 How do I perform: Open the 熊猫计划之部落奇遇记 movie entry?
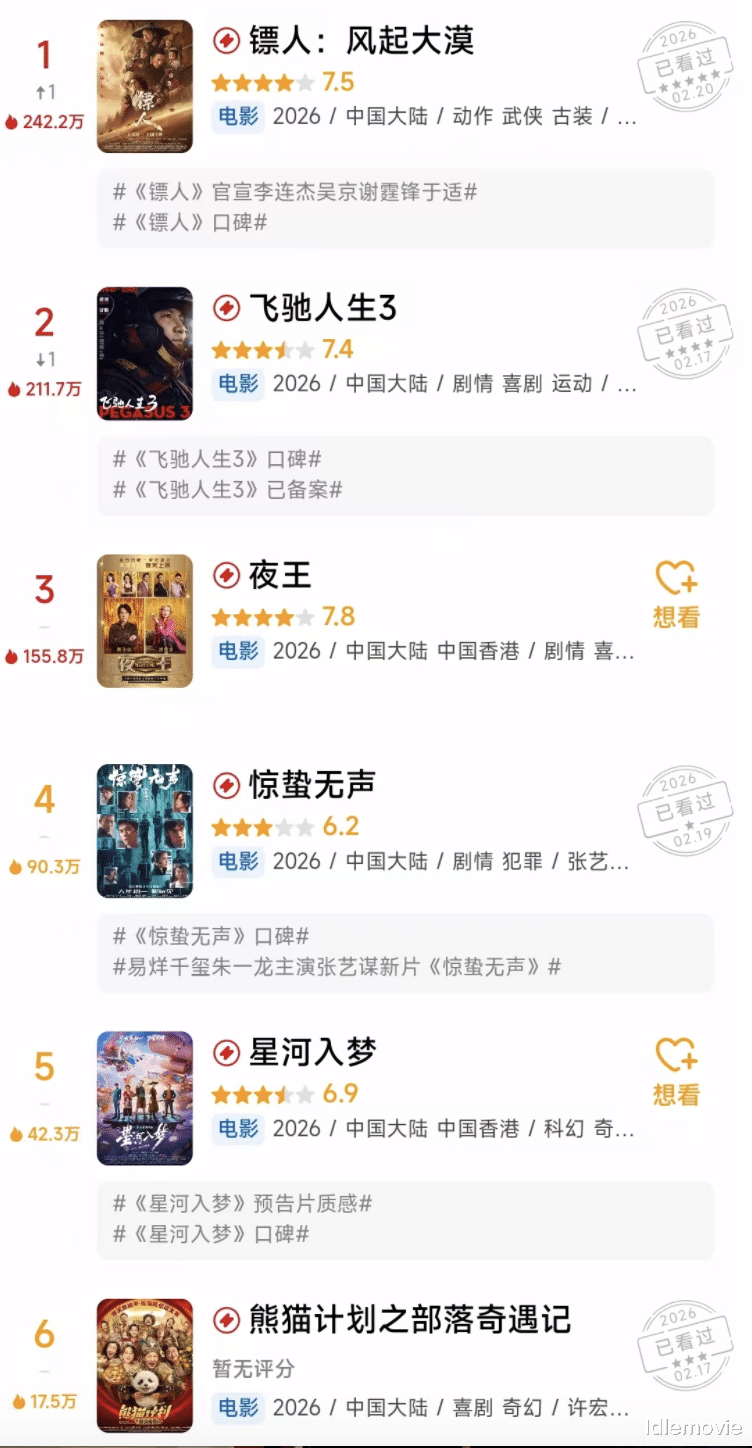pos(410,1319)
